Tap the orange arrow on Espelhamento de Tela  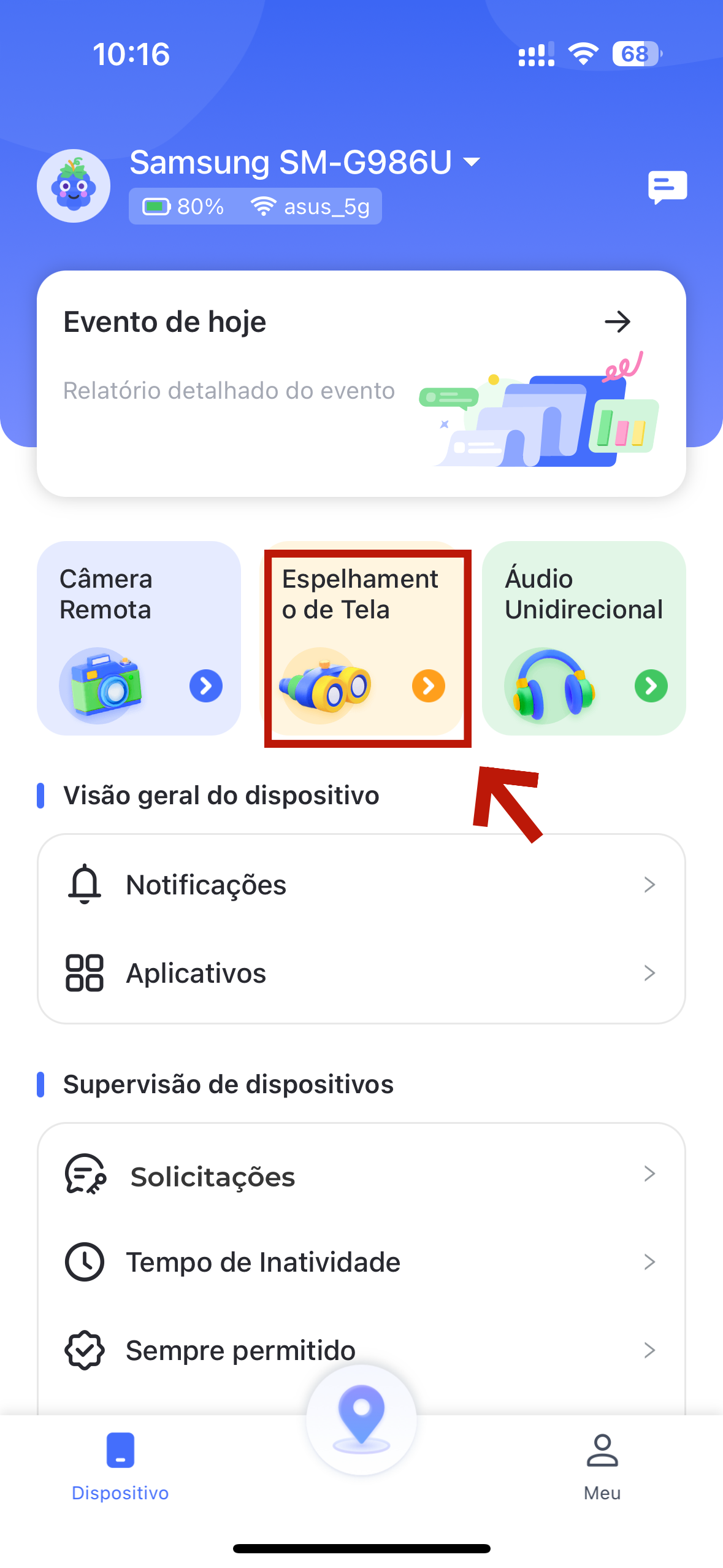(427, 686)
